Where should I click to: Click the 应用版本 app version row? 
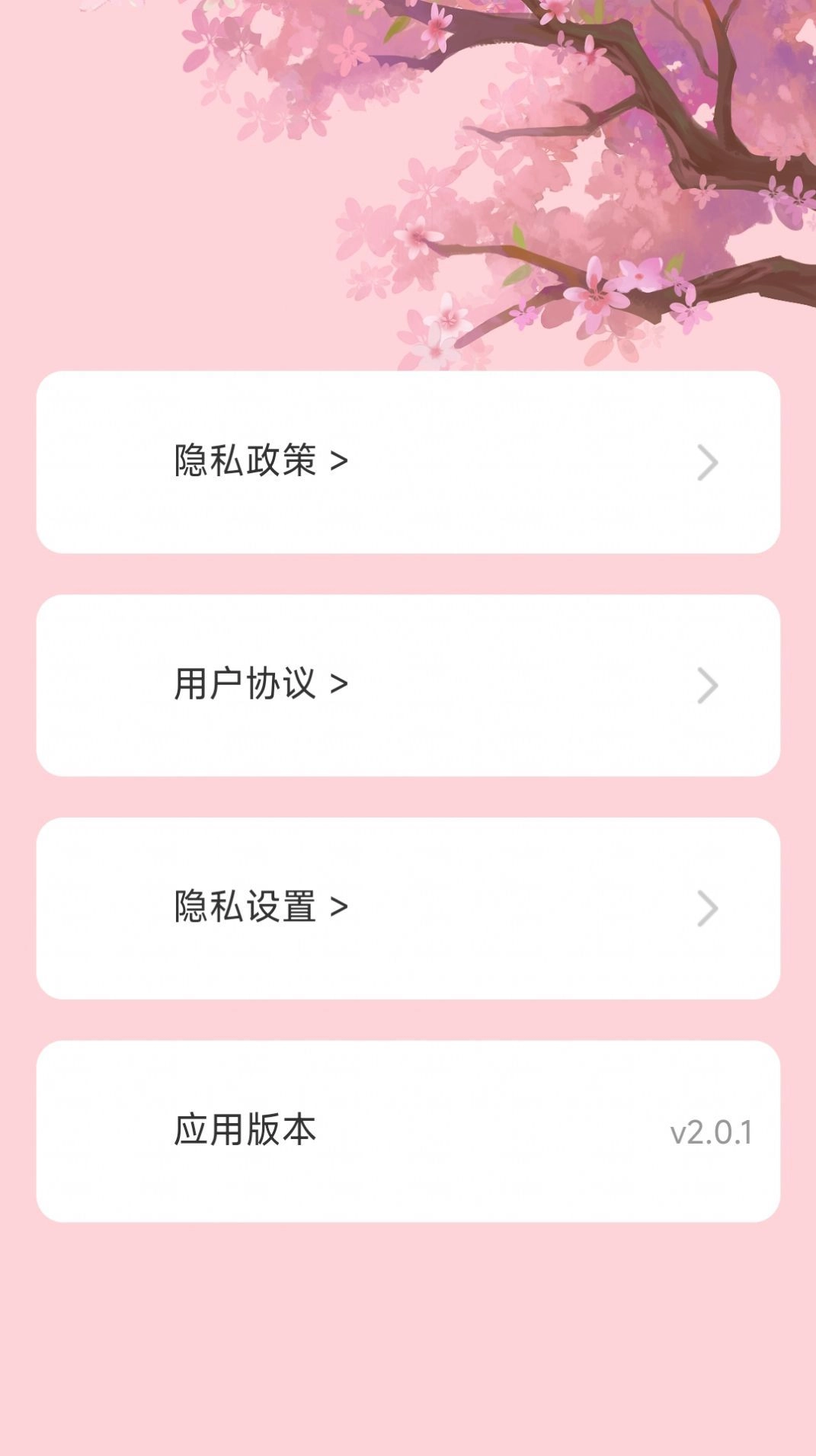pyautogui.click(x=408, y=1131)
